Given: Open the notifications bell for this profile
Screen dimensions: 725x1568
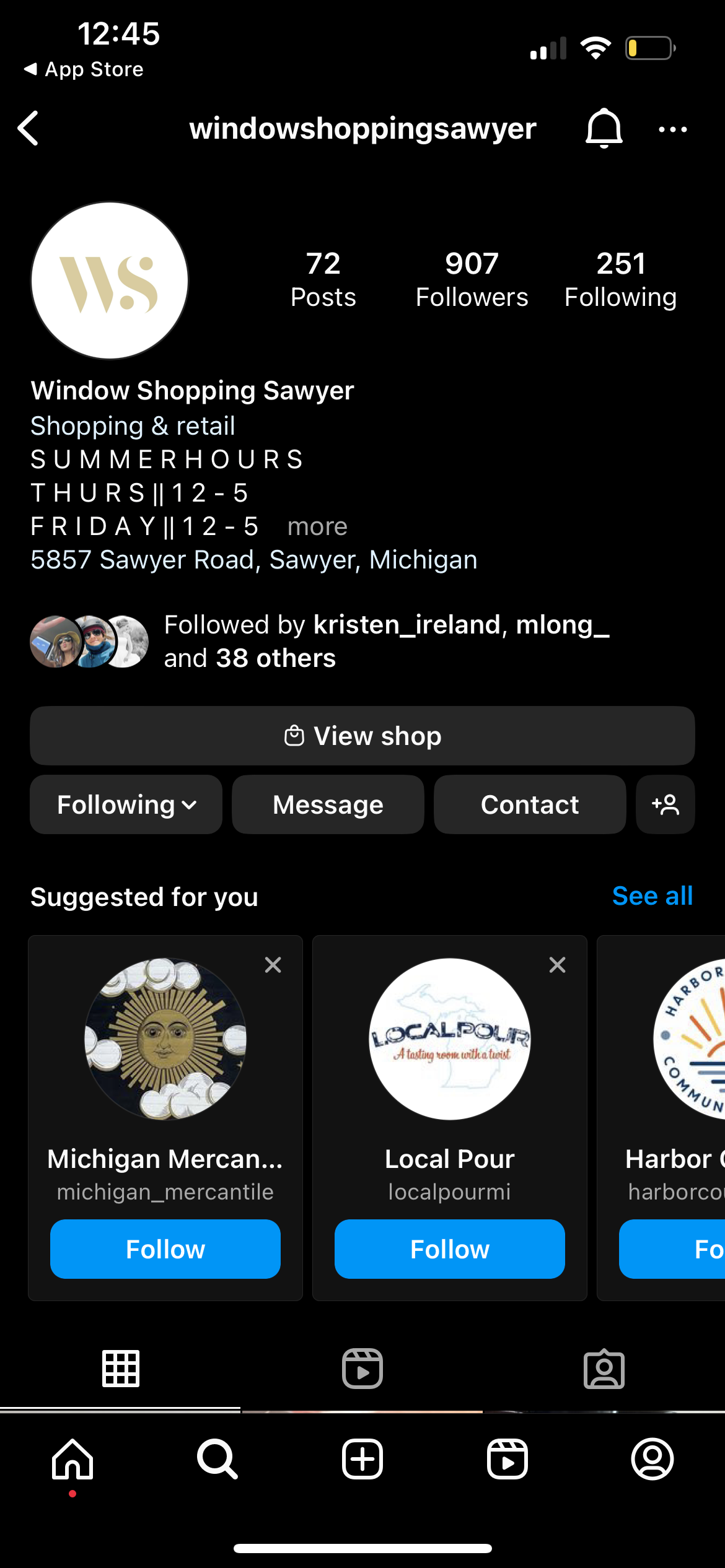Looking at the screenshot, I should click(x=604, y=129).
